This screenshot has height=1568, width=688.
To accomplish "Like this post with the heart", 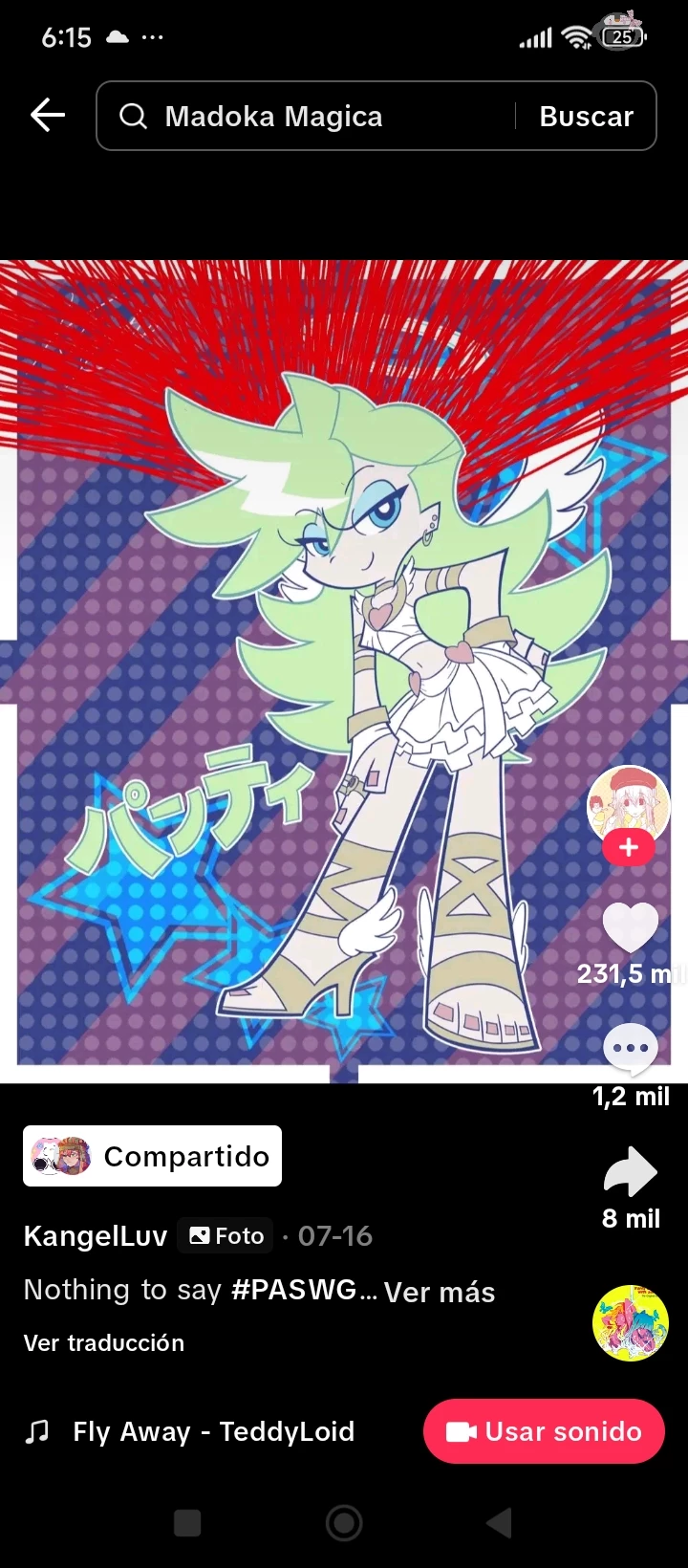I will [x=630, y=927].
